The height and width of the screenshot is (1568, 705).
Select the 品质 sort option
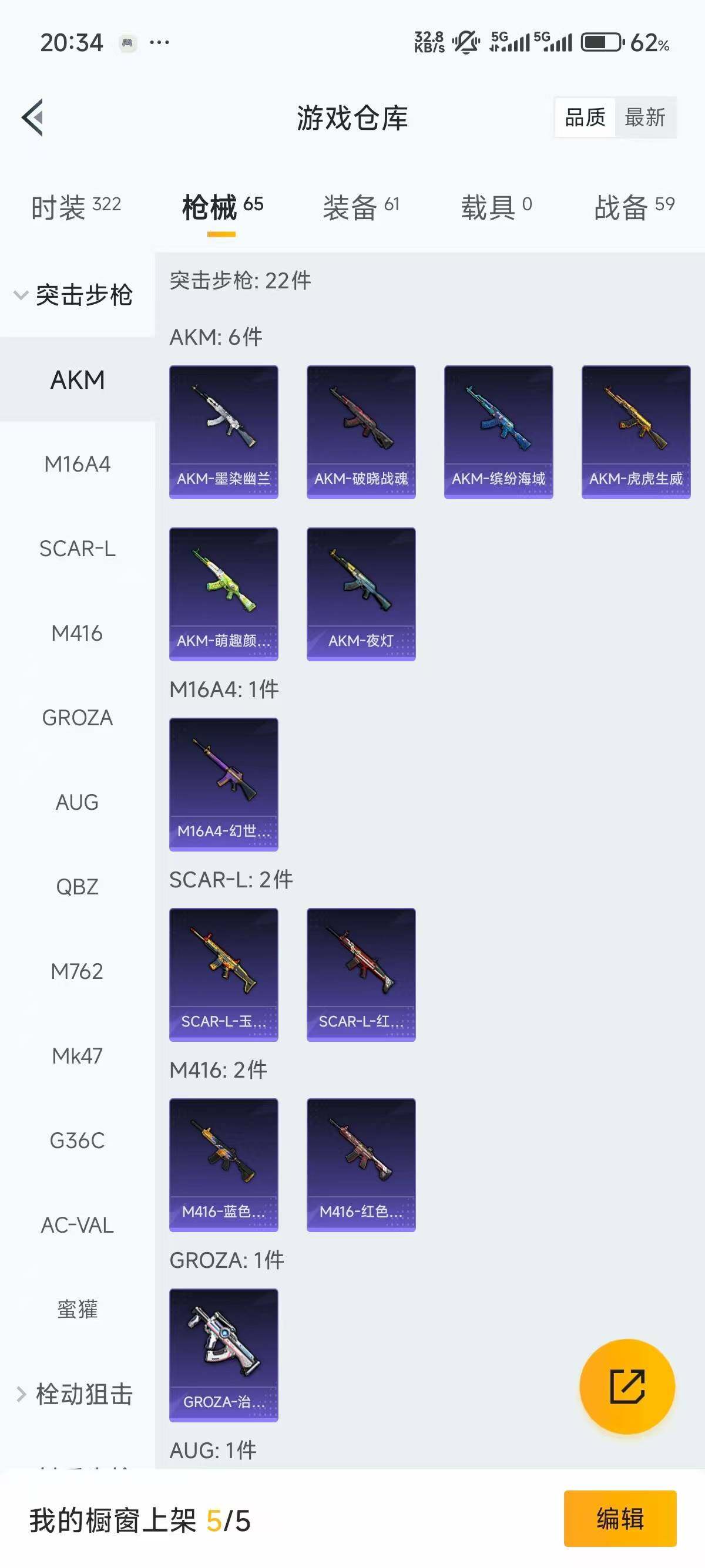(585, 117)
